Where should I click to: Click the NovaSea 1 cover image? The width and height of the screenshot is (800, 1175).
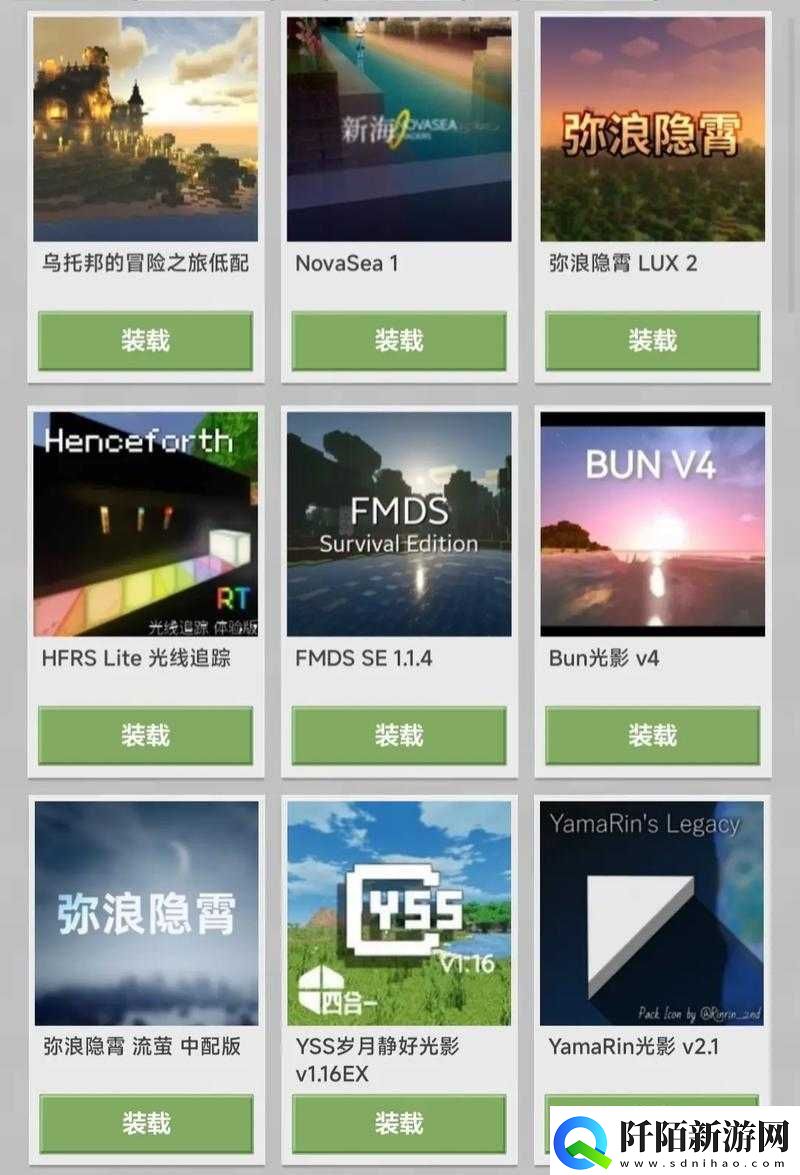399,125
